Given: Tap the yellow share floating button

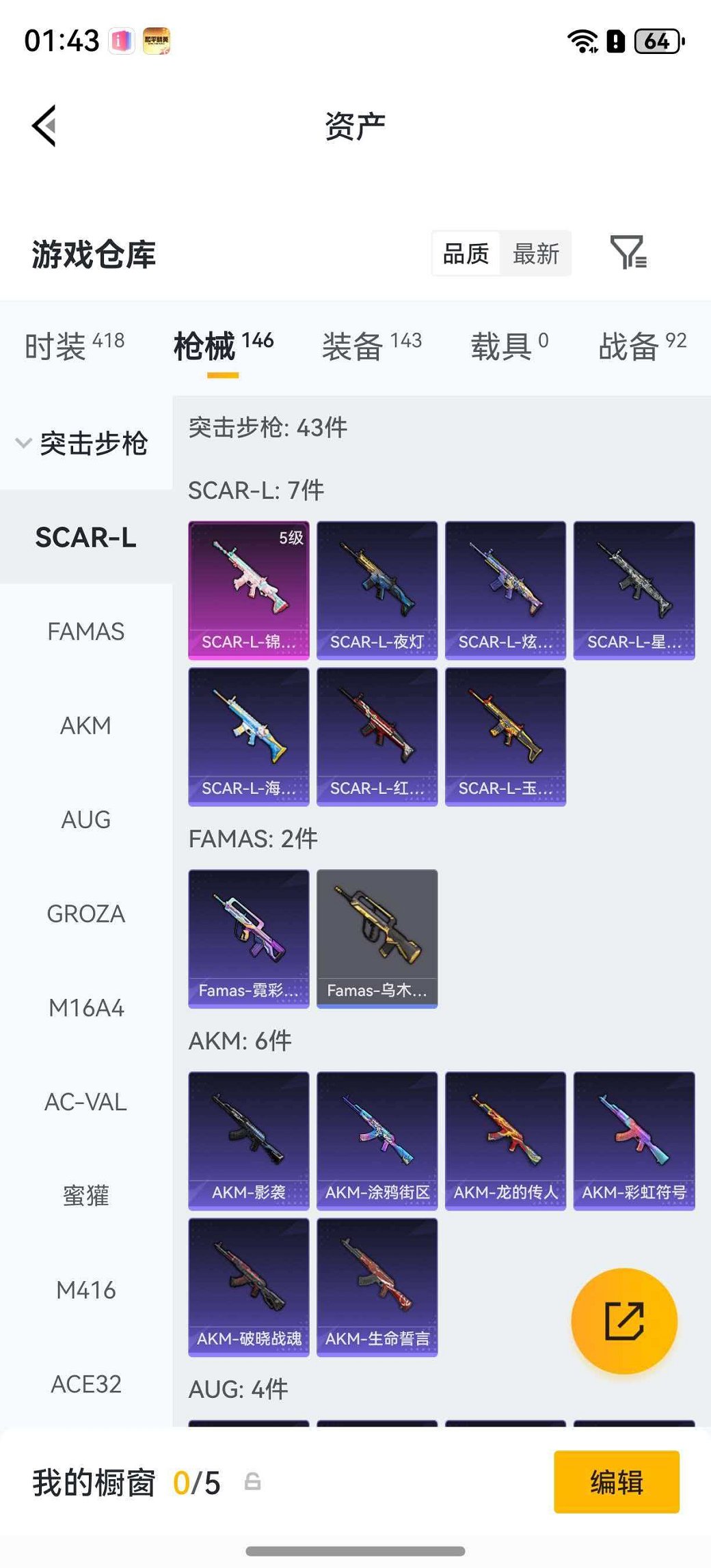Looking at the screenshot, I should 623,1320.
